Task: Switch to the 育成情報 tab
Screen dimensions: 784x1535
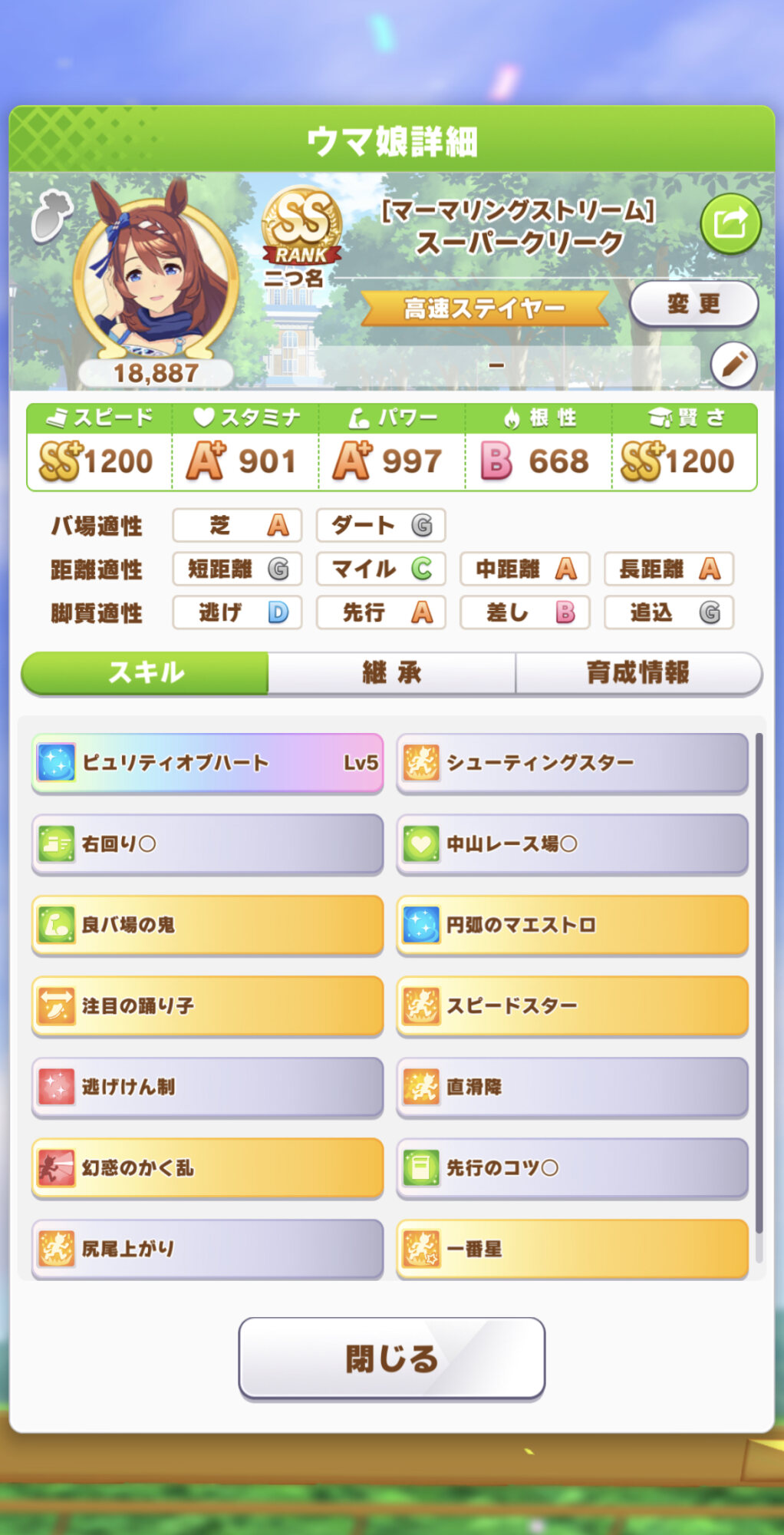Action: click(637, 673)
